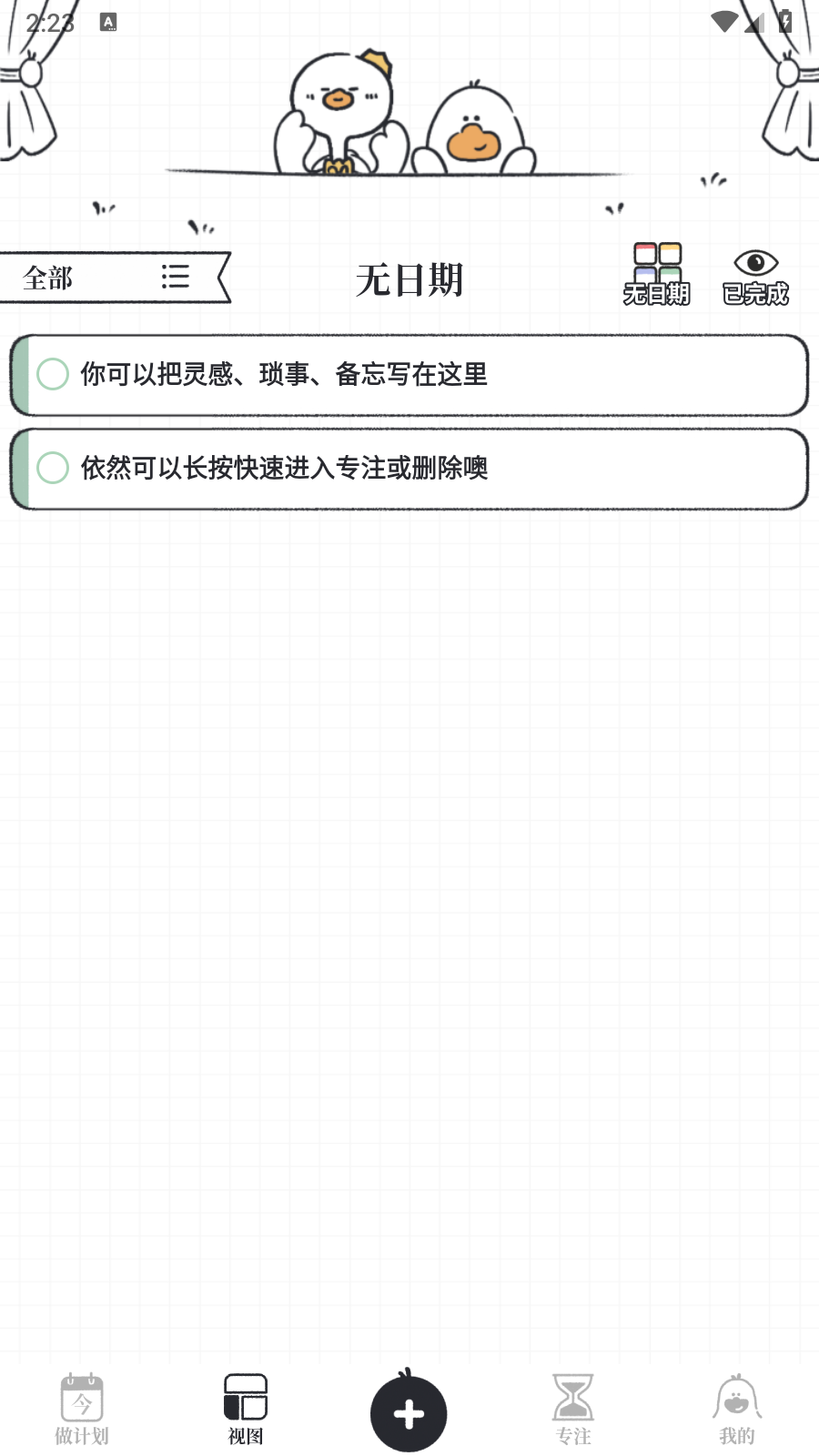Mark the 依然可以长按快速进入专注 task done
This screenshot has width=819, height=1456.
pyautogui.click(x=53, y=468)
